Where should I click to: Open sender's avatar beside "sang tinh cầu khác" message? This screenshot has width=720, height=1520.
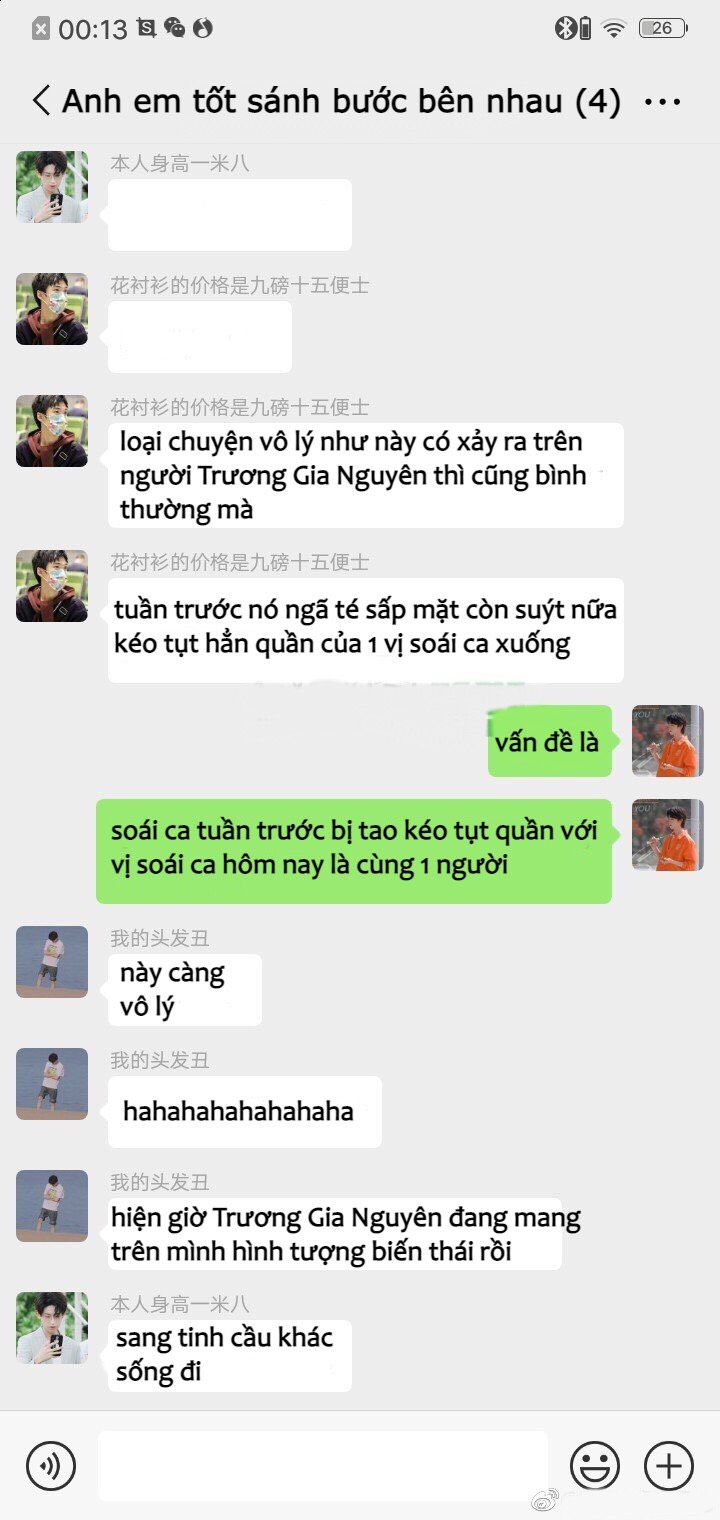[x=52, y=1328]
